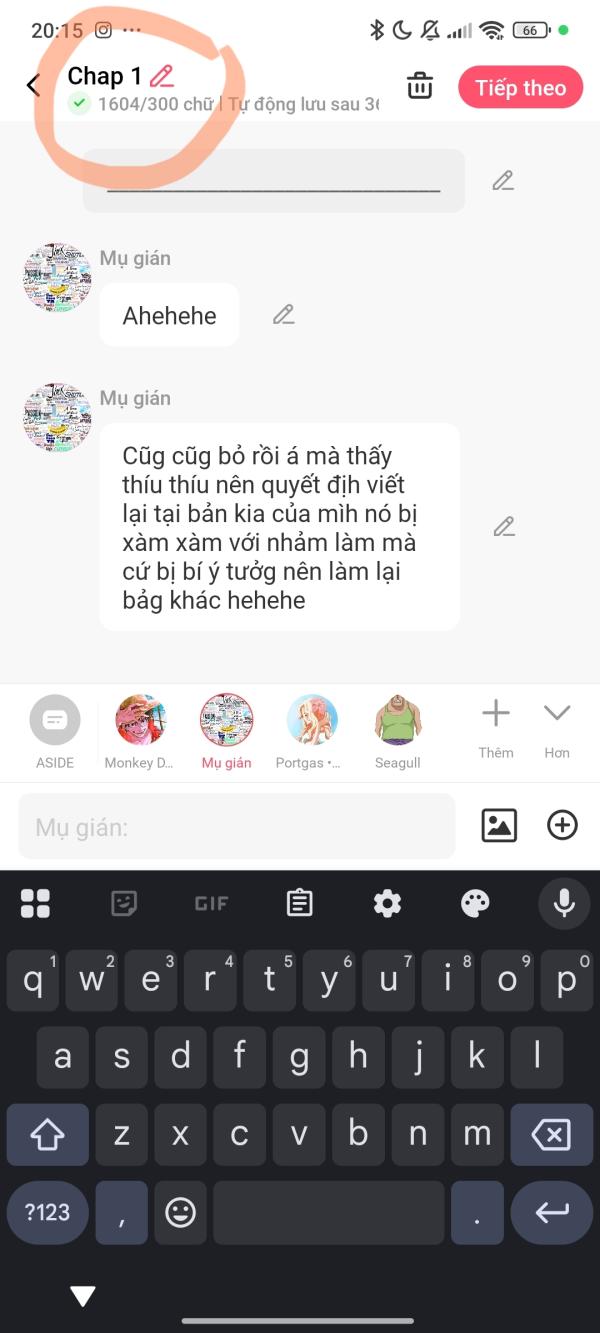Add a new character with Thêm

496,730
